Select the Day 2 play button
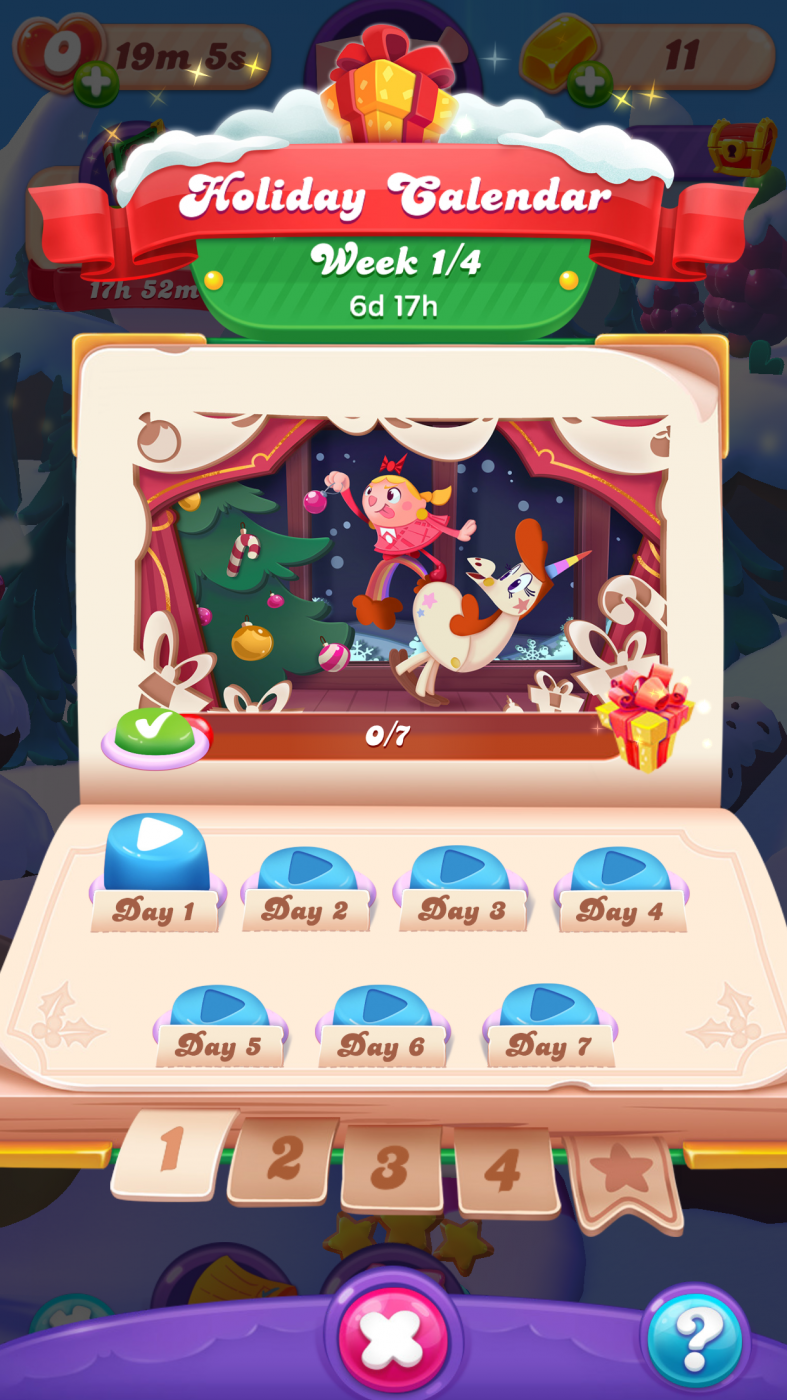 308,868
